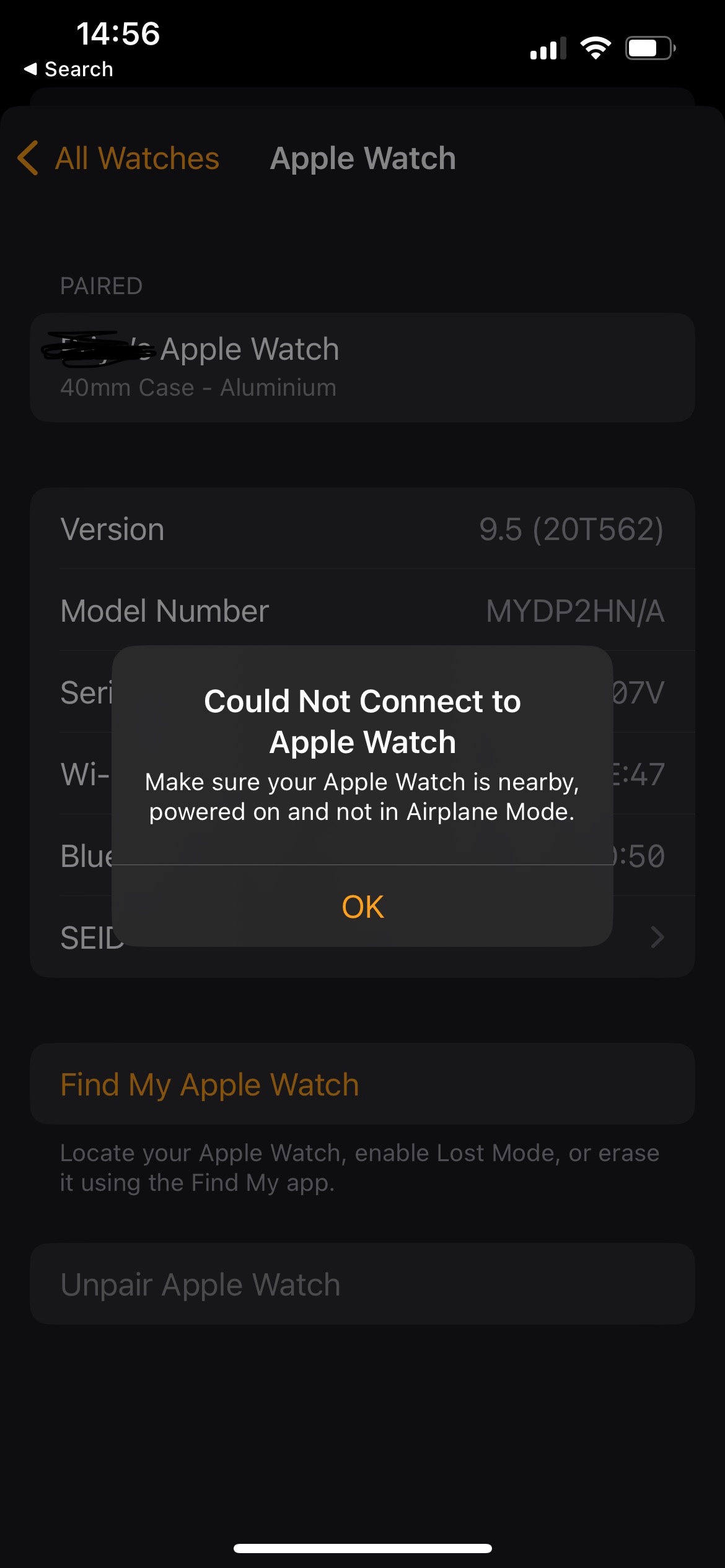The image size is (725, 1568).
Task: Open the SEID row chevron
Action: coord(657,937)
